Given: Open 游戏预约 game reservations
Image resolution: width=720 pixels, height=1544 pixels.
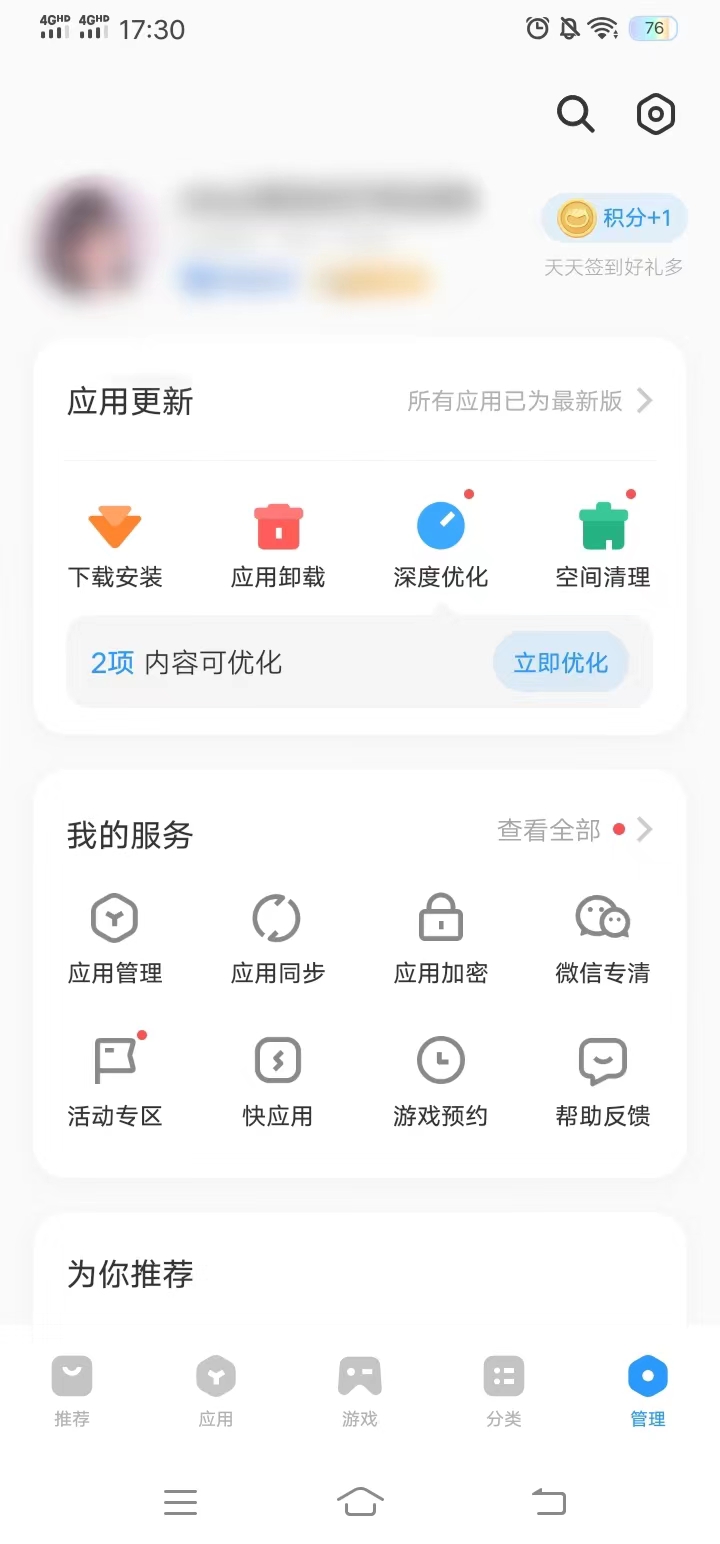Looking at the screenshot, I should (440, 1078).
